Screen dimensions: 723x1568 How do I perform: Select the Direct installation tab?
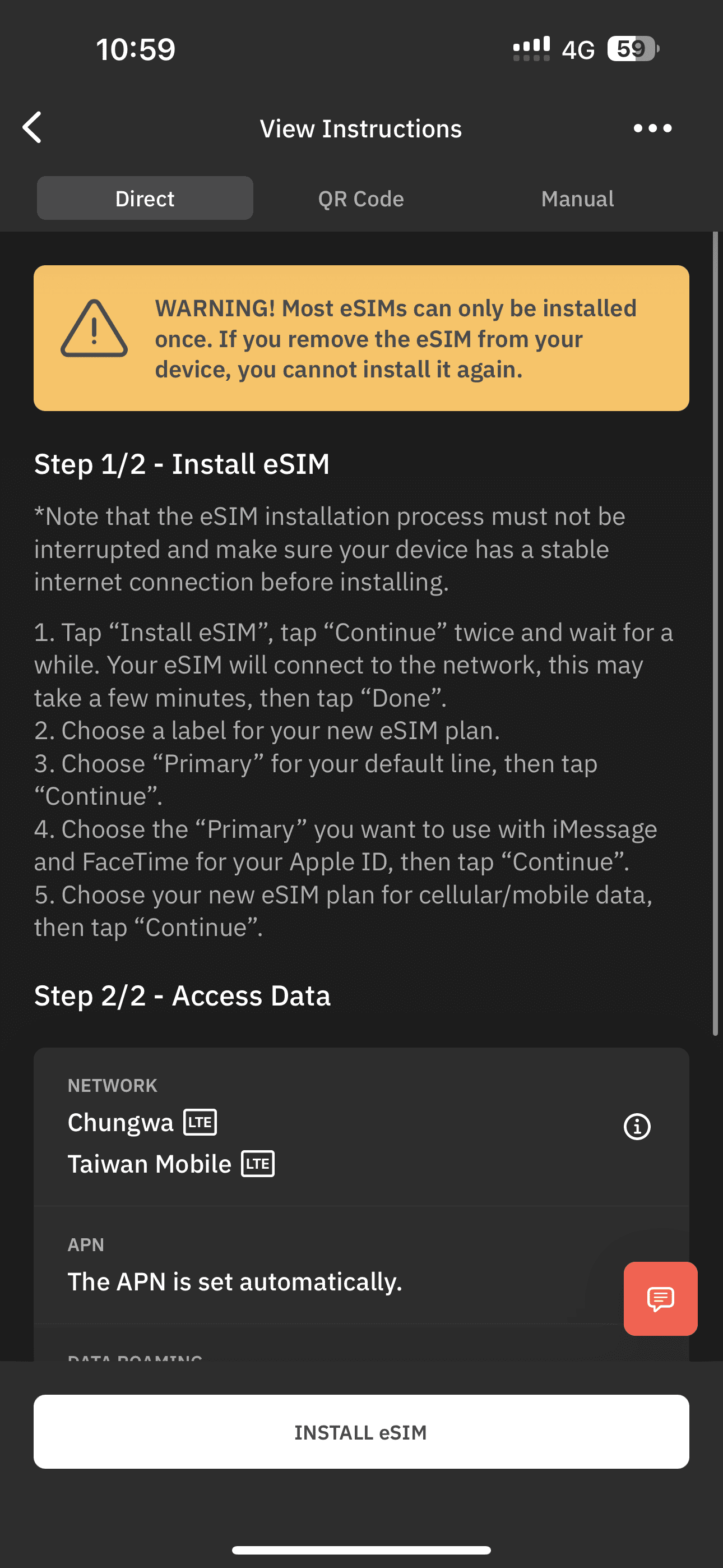point(145,199)
